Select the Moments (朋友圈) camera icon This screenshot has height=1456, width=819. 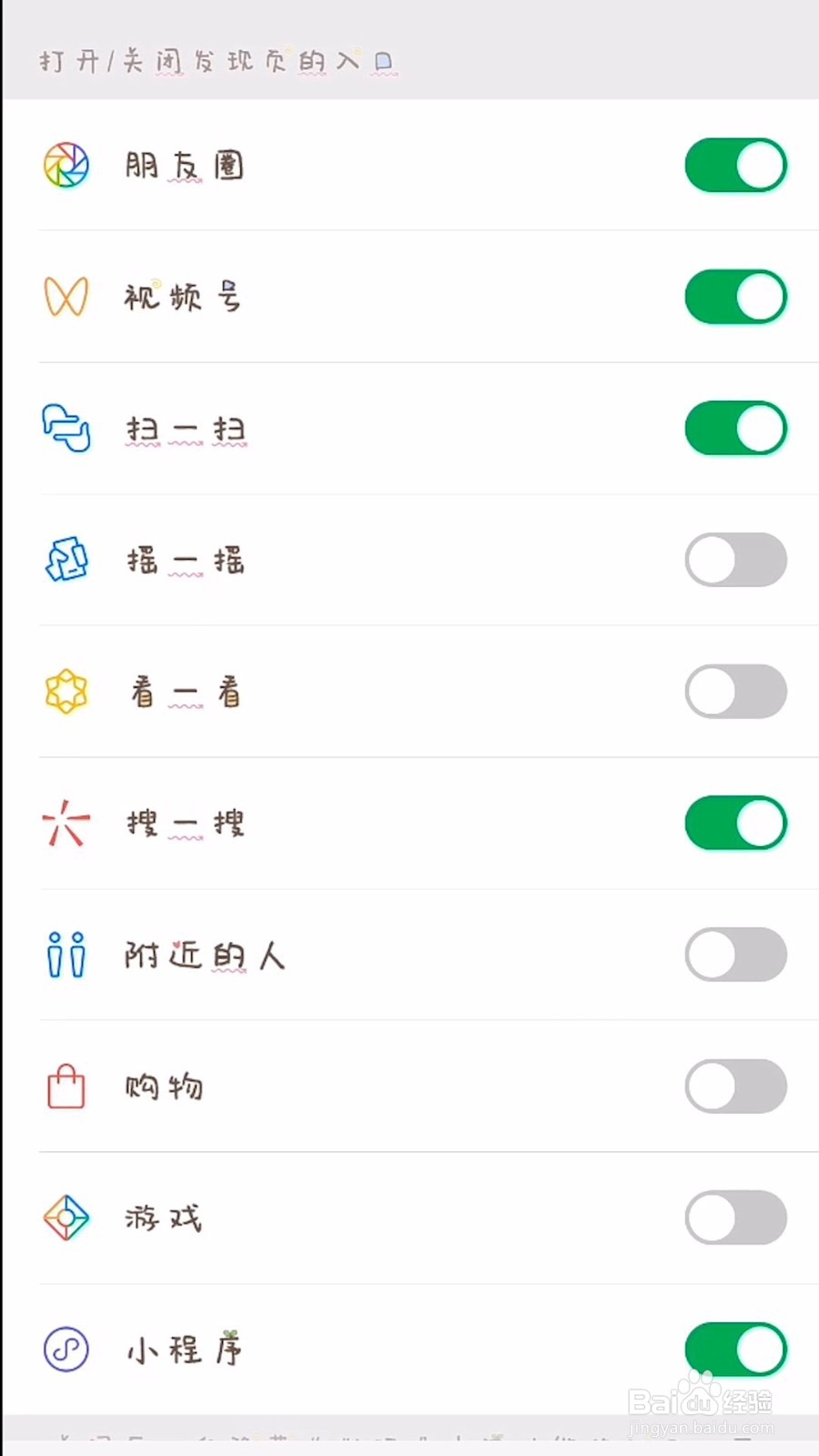coord(66,166)
